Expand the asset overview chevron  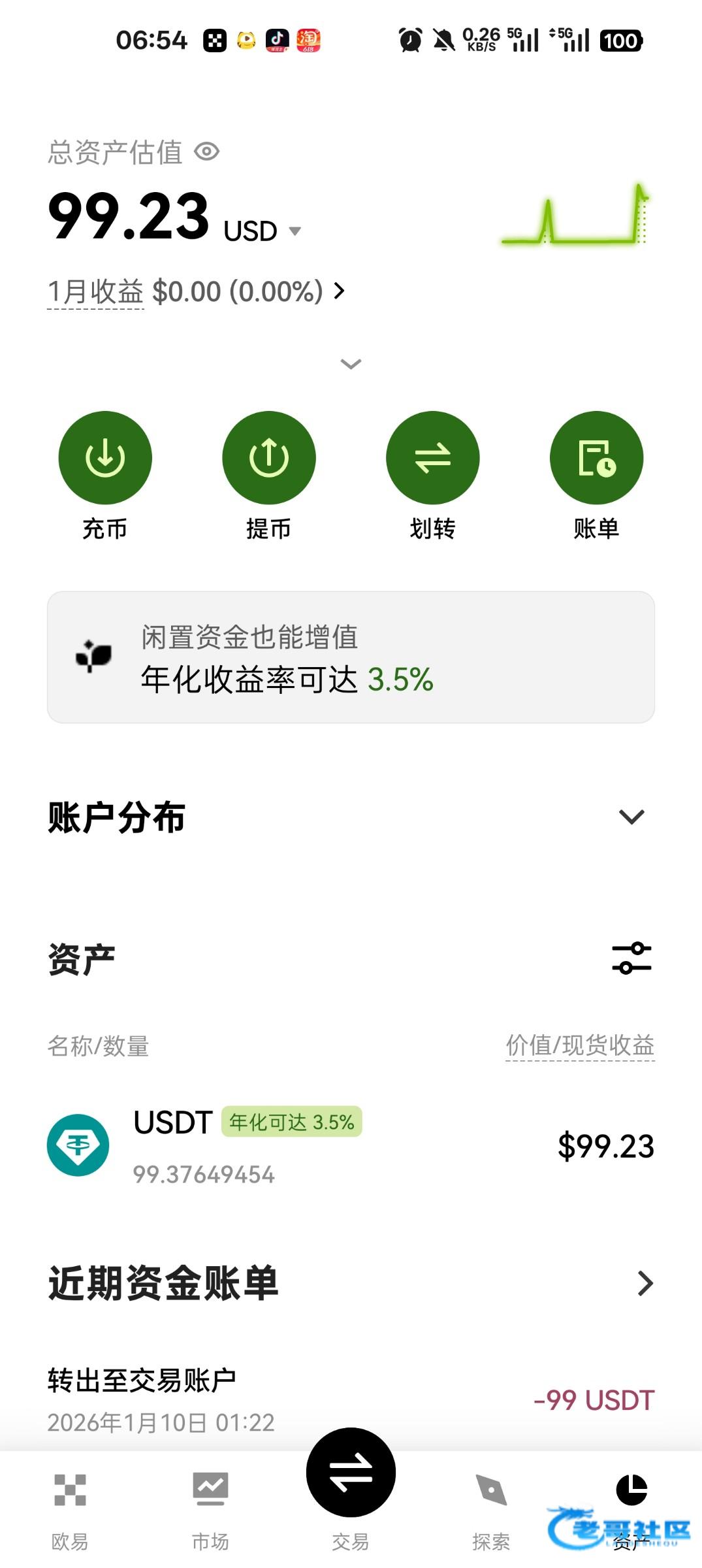tap(351, 364)
